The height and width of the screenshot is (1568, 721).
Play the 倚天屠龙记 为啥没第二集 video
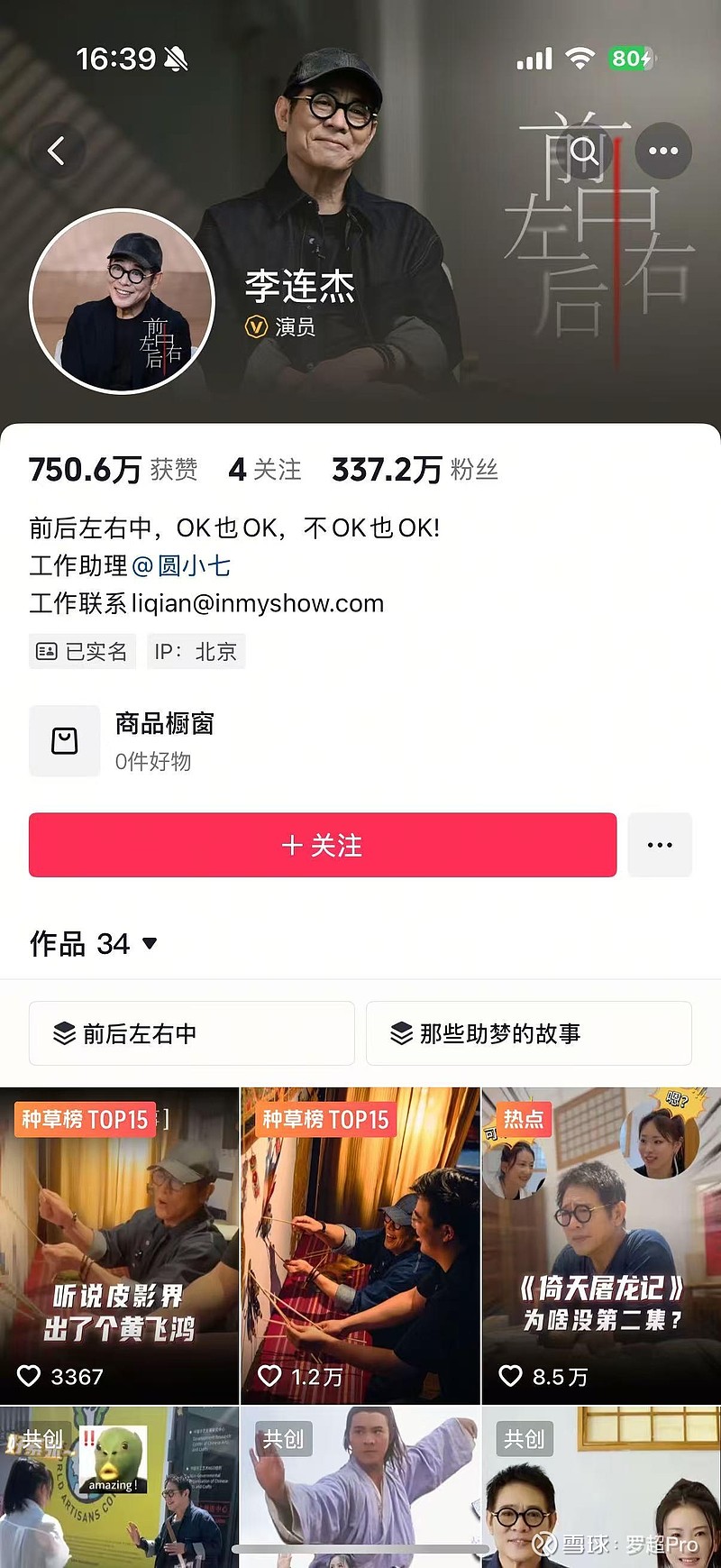tap(601, 1245)
